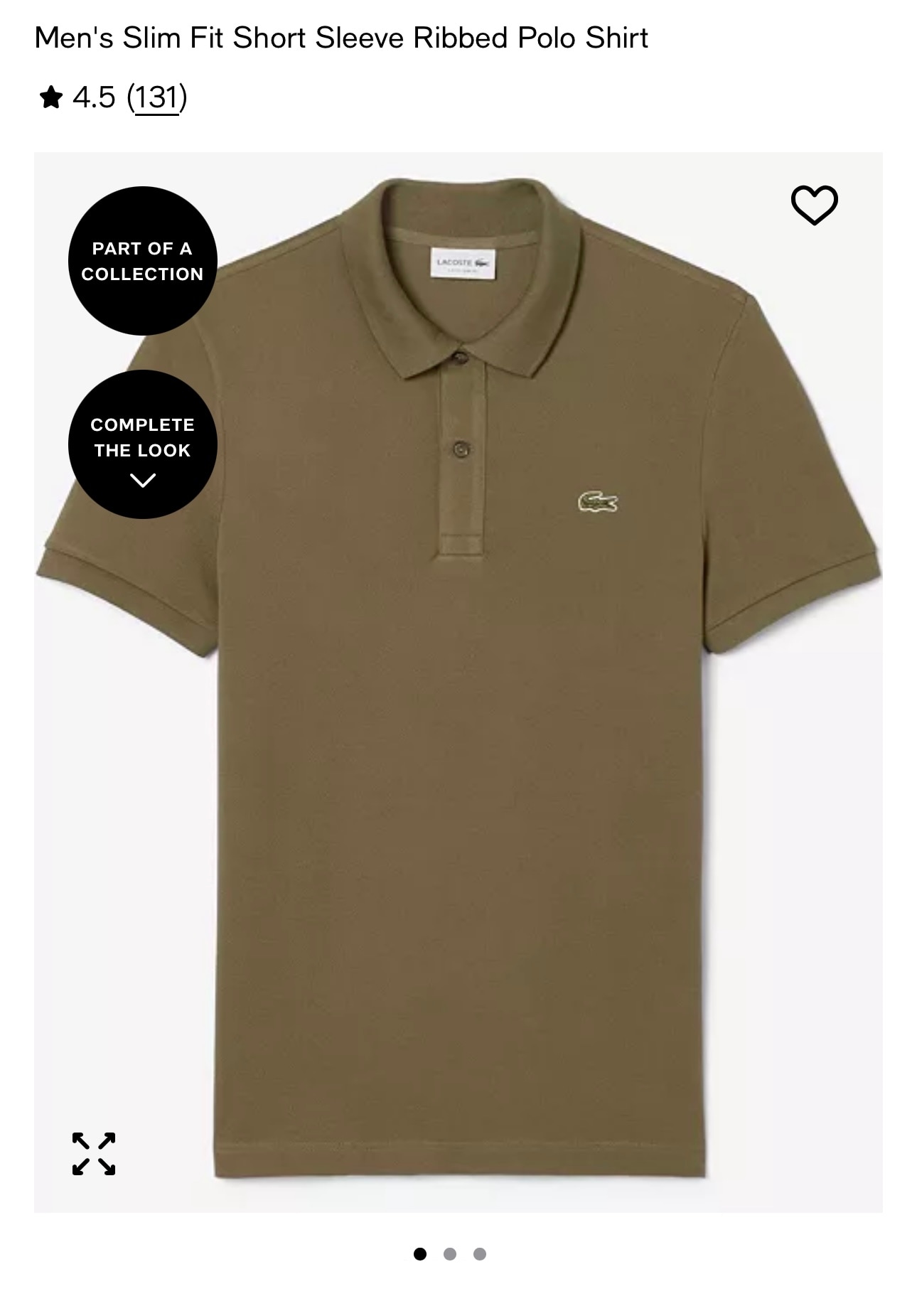Tap the Part of a Collection badge

[x=142, y=261]
